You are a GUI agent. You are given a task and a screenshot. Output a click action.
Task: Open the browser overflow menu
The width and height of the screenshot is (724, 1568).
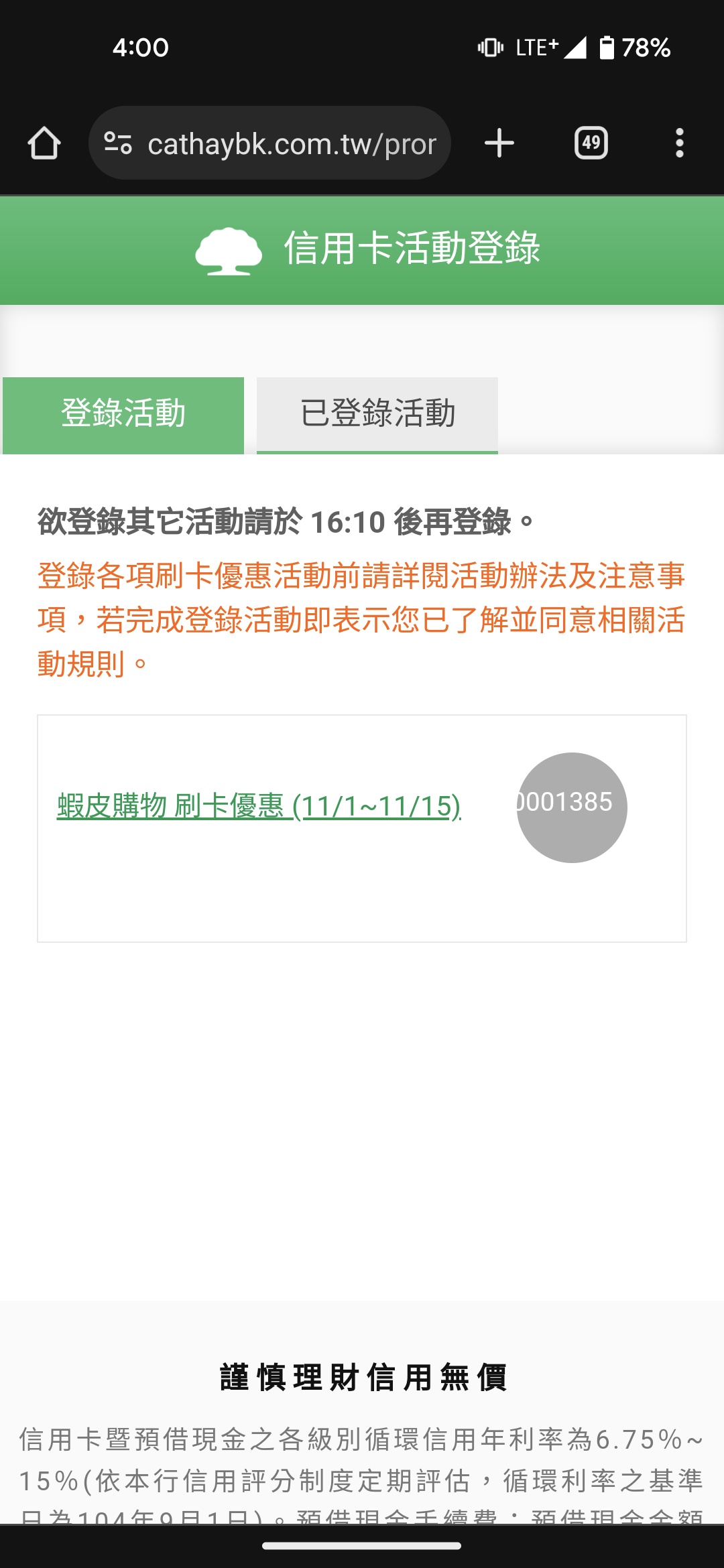[x=680, y=143]
